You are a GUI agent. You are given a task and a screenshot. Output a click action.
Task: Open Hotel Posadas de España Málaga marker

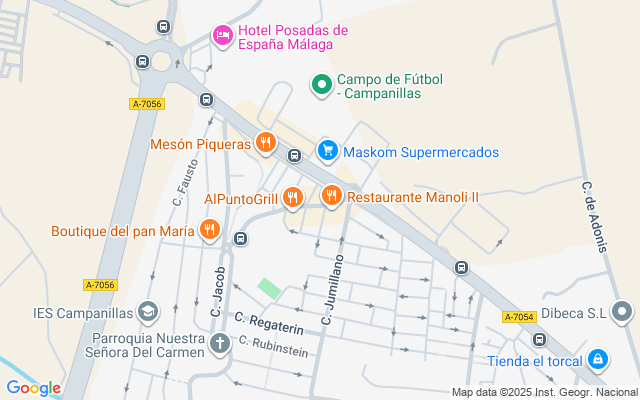click(222, 37)
